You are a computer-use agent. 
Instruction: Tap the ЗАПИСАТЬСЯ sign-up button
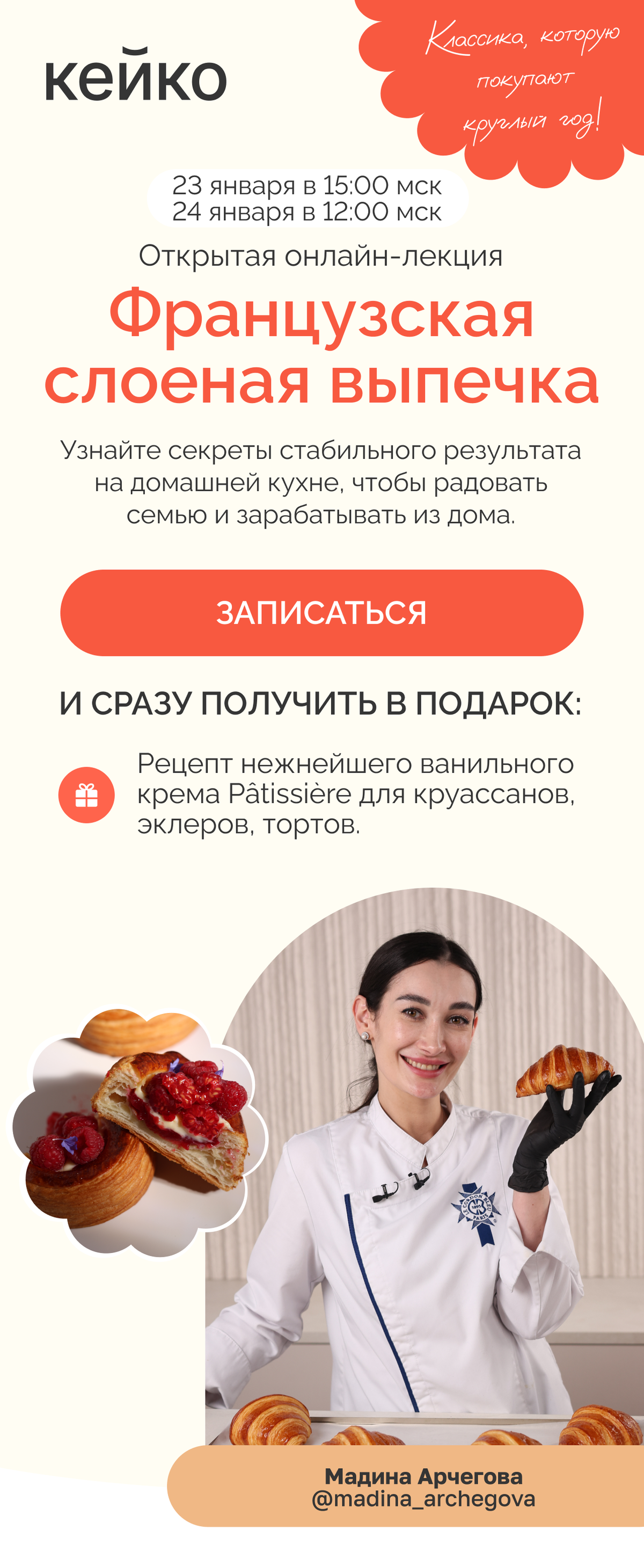click(321, 612)
